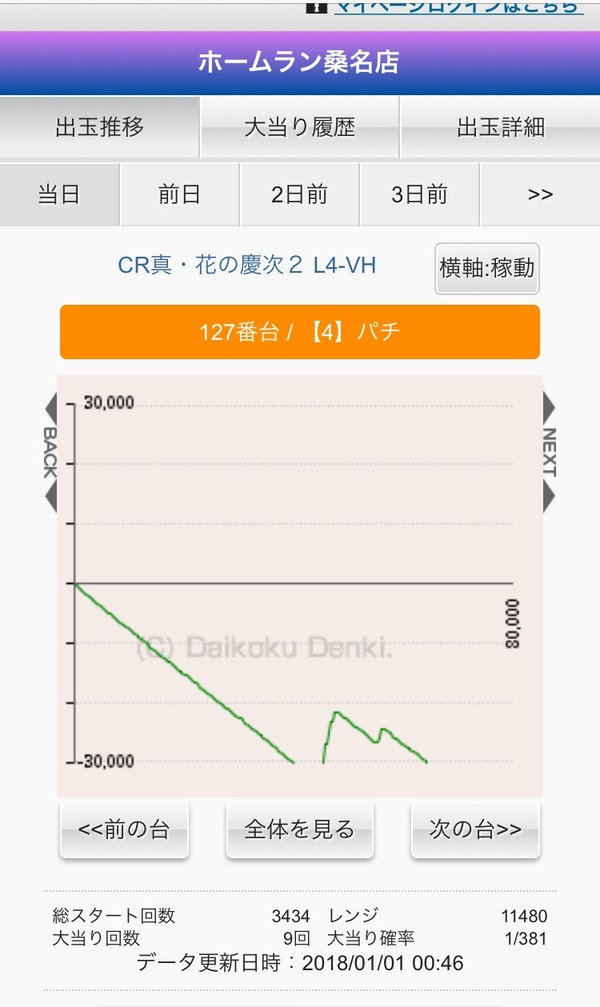Tap the orange 127番台 bar
The width and height of the screenshot is (600, 1007).
(x=299, y=332)
